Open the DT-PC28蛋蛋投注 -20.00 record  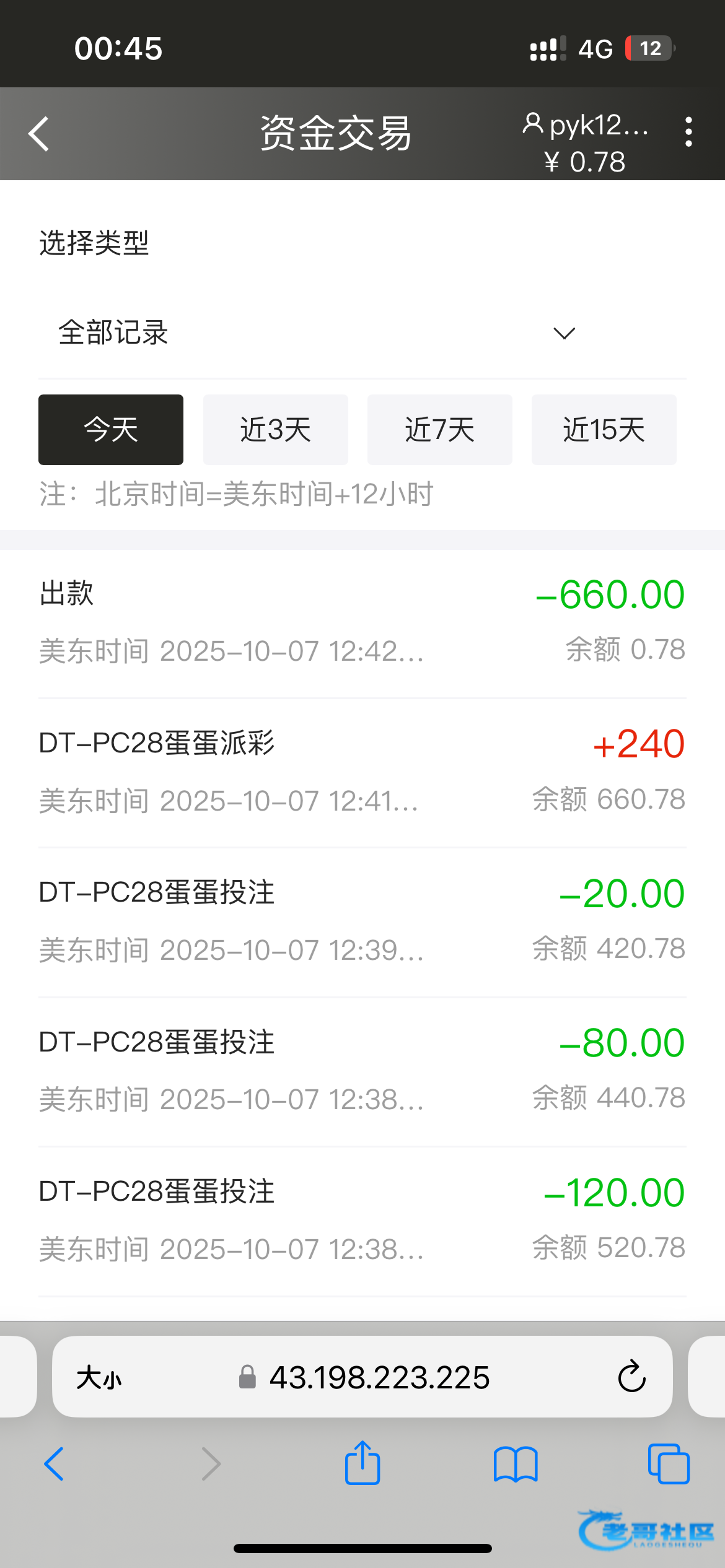(362, 921)
